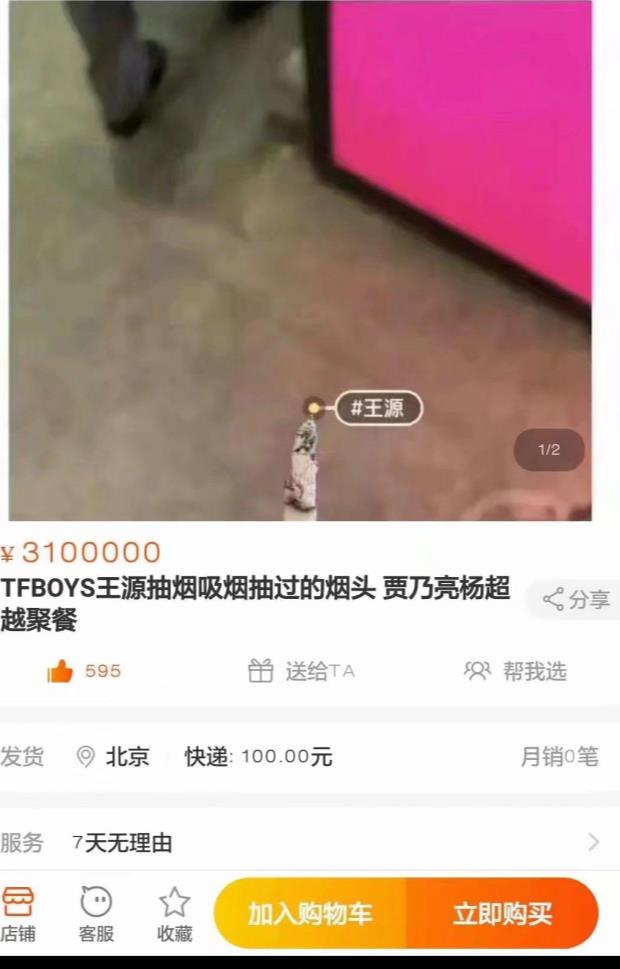This screenshot has height=969, width=620.
Task: Open the 帮我选 helper
Action: pos(516,672)
